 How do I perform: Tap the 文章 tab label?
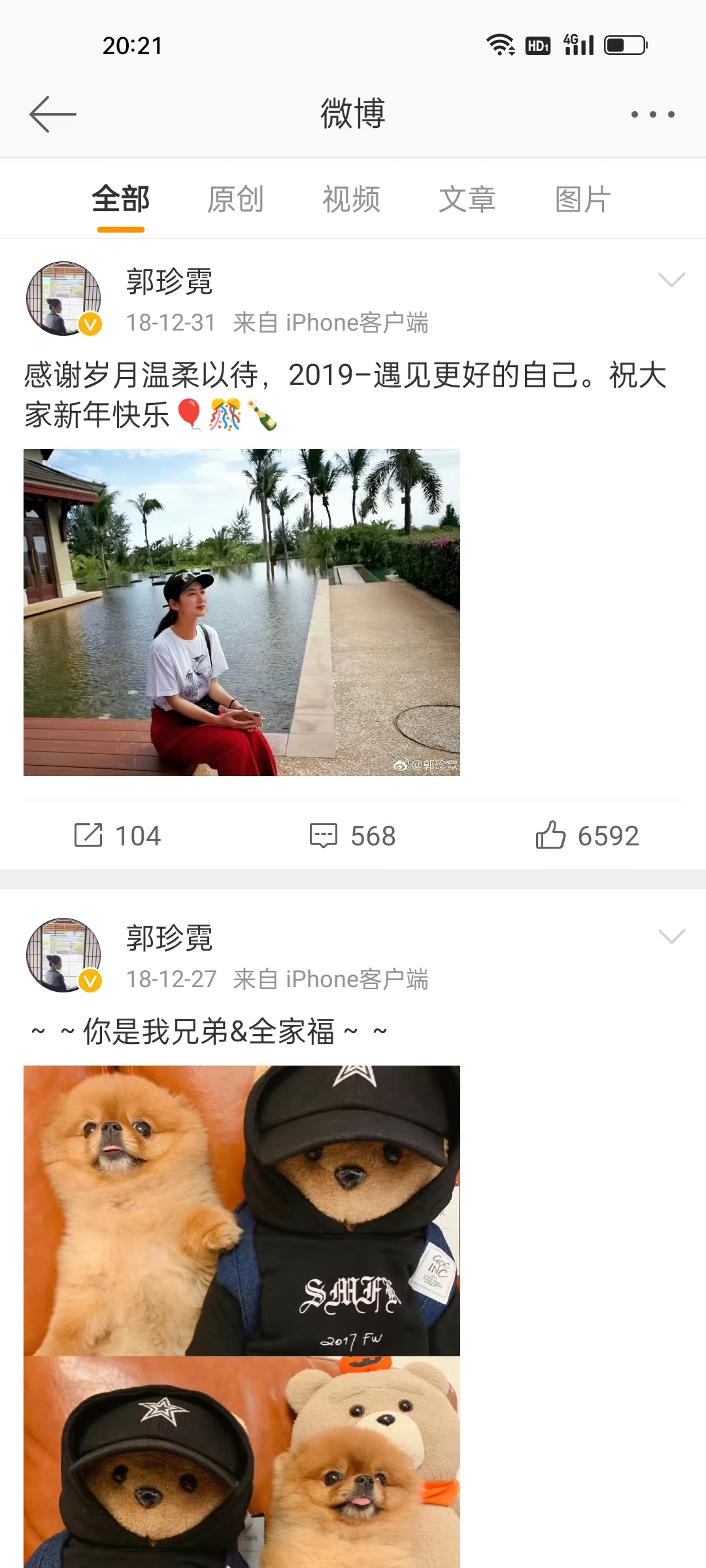coord(467,199)
